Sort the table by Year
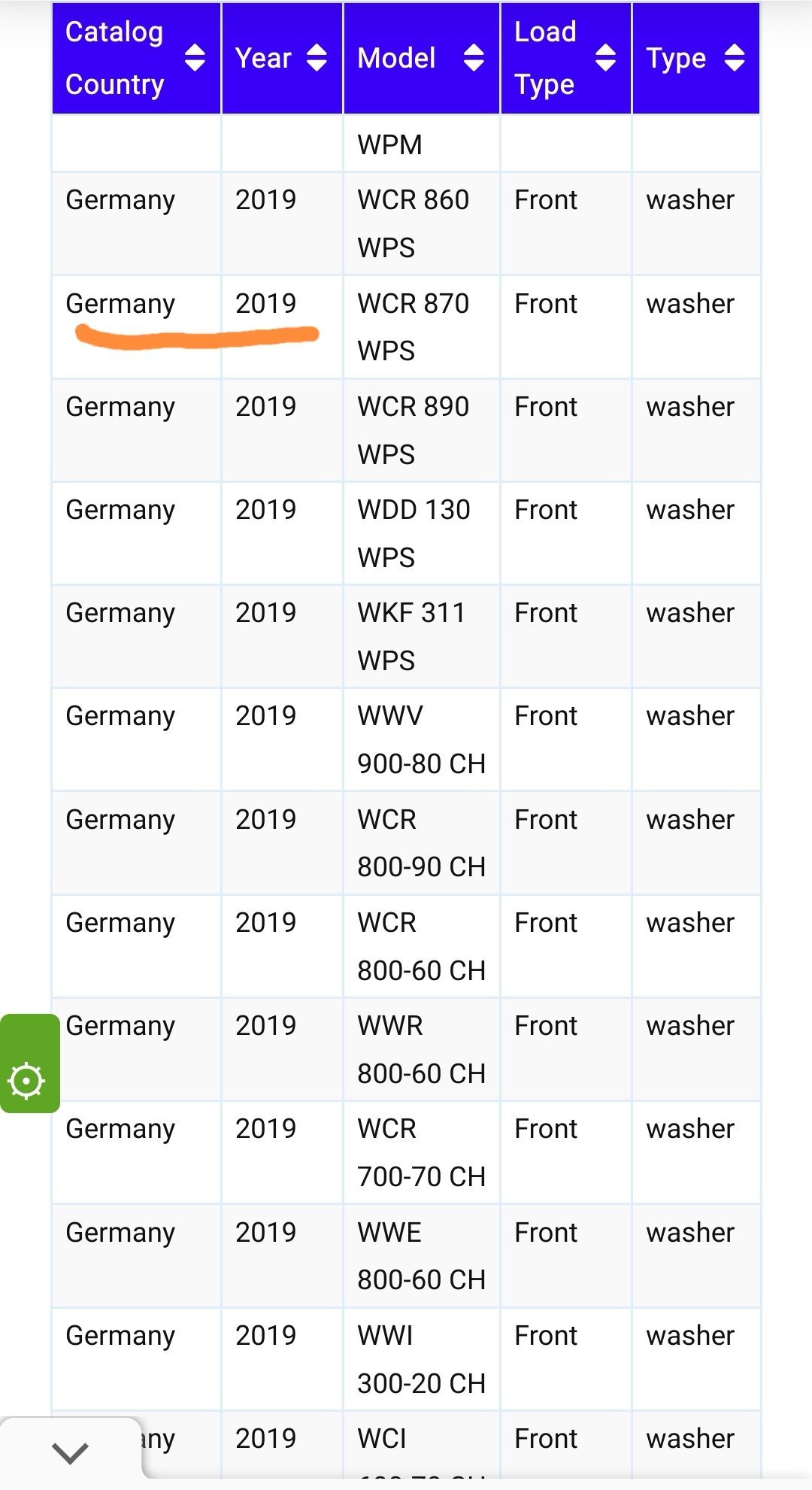The image size is (812, 1490). 317,58
